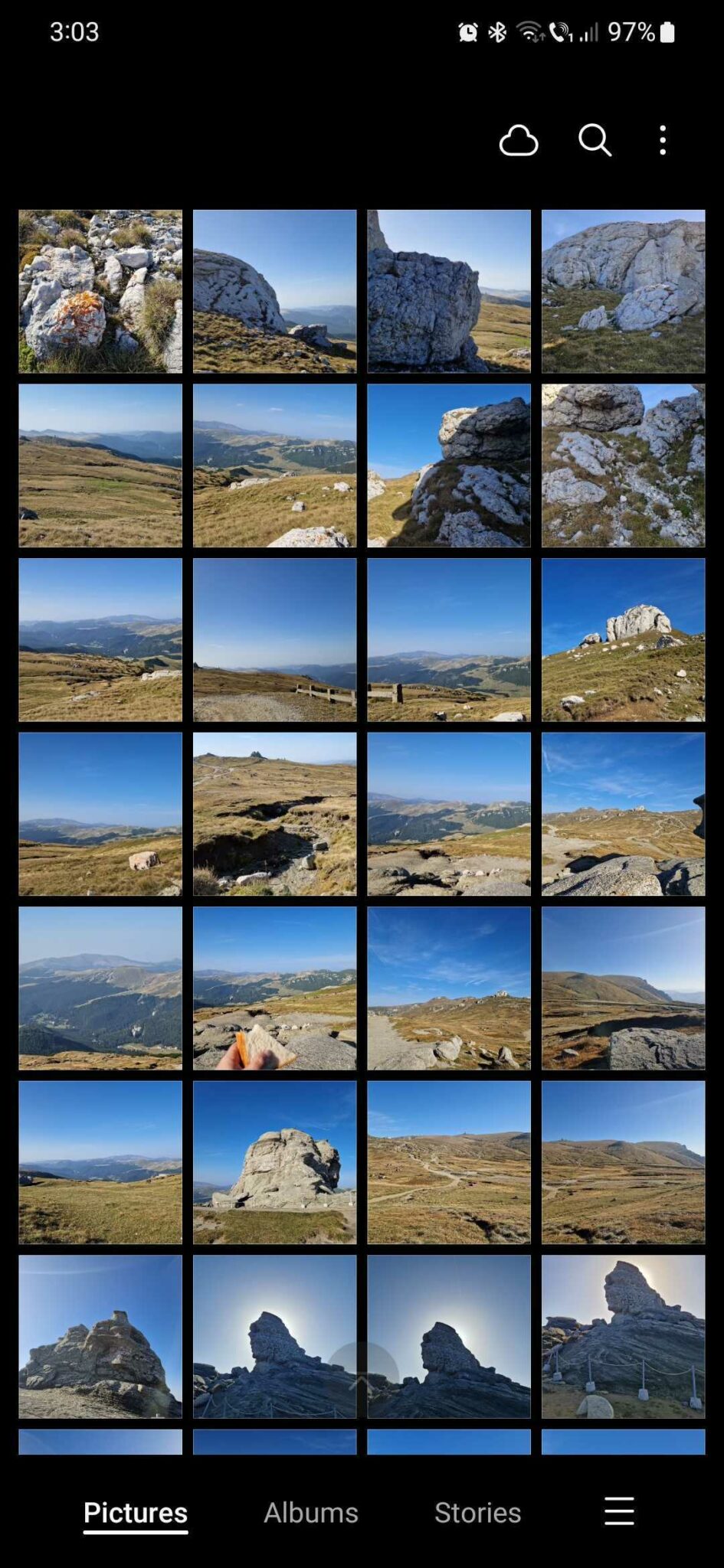Open gallery search
This screenshot has width=724, height=1568.
pos(595,141)
